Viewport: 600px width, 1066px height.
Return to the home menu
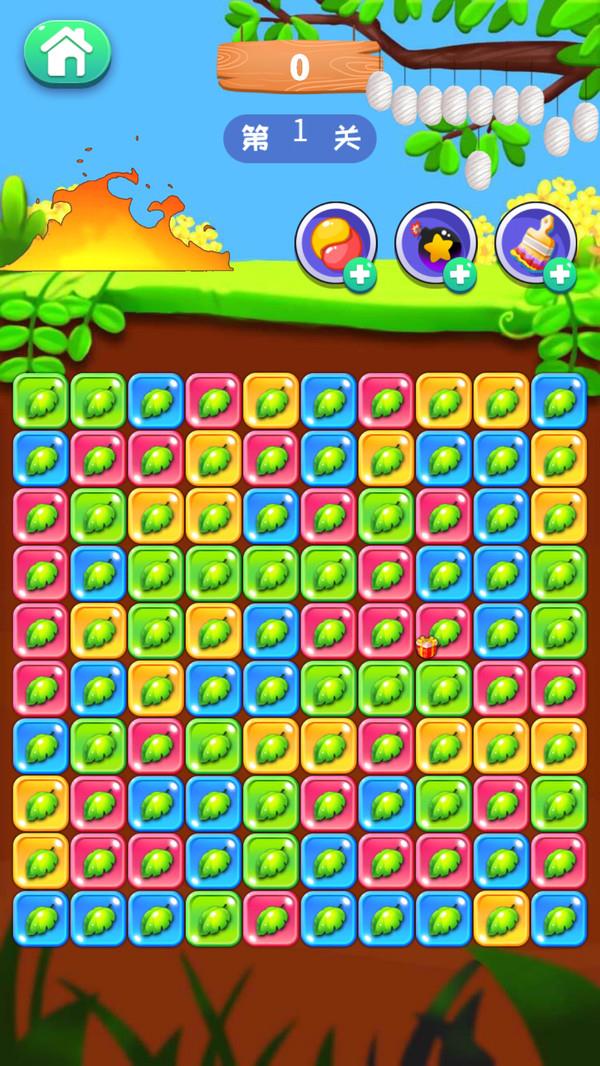coord(67,54)
